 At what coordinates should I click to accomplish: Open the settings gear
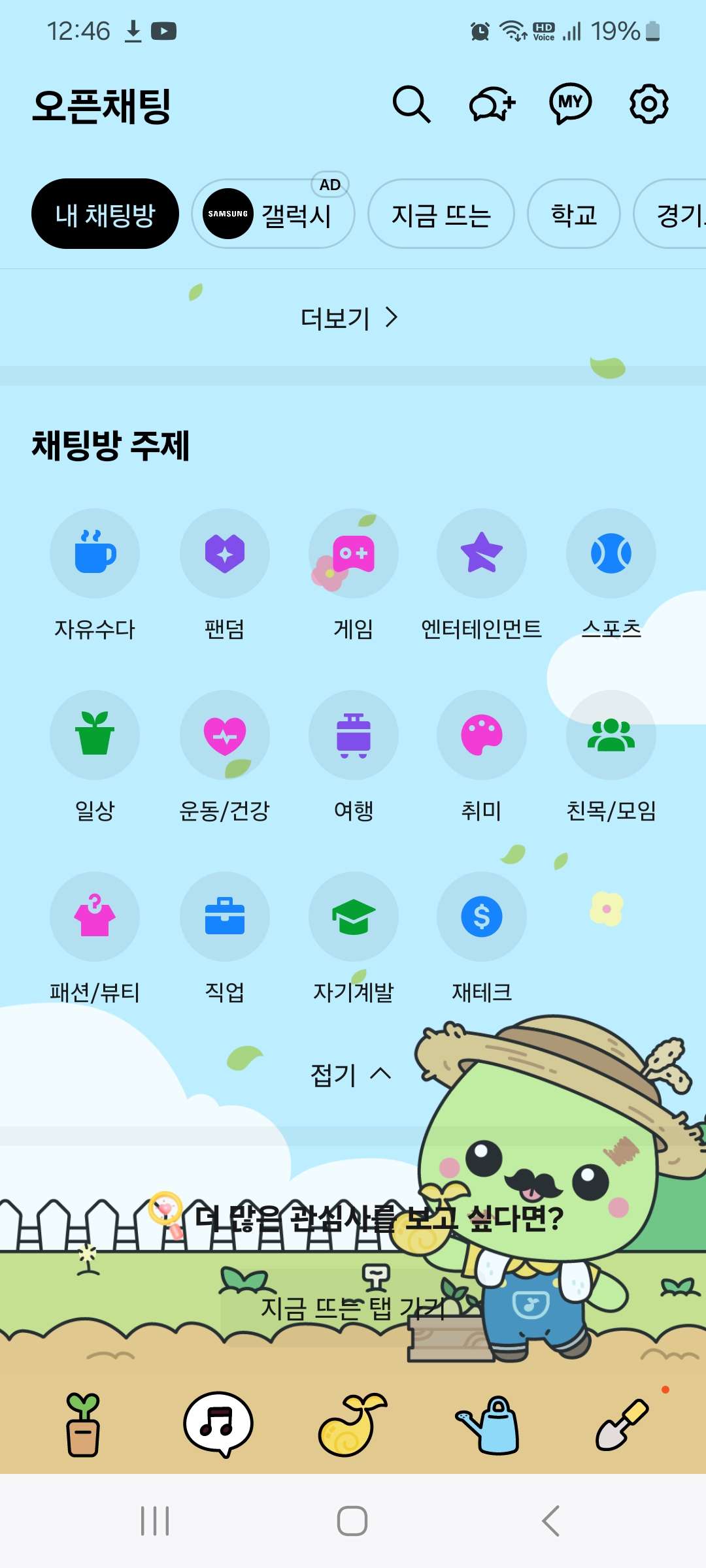pyautogui.click(x=648, y=104)
